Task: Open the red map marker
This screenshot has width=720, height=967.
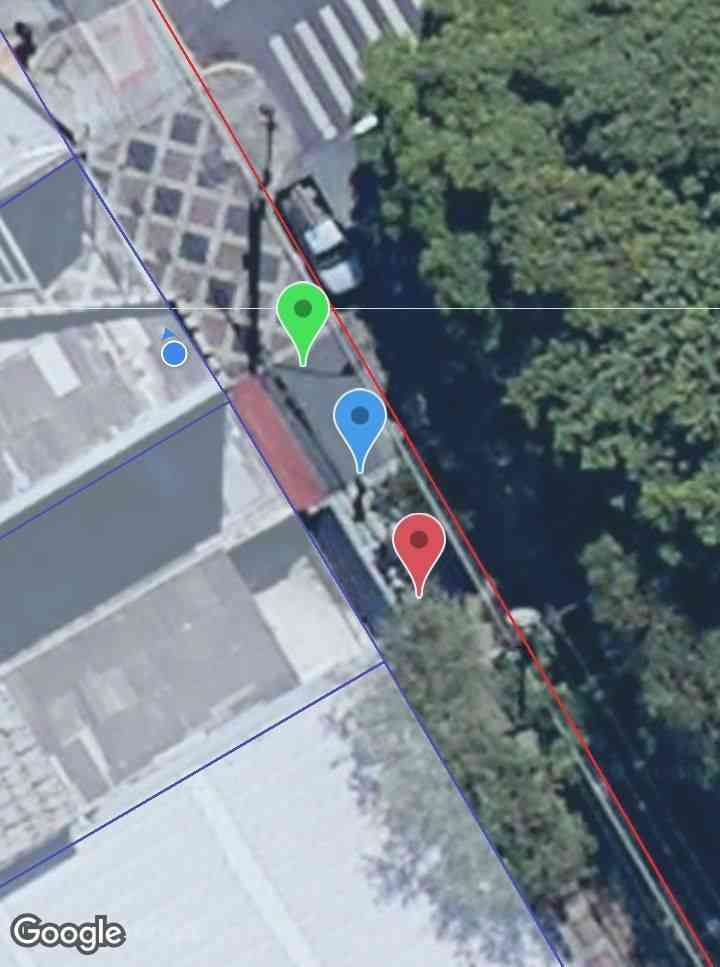Action: [419, 544]
